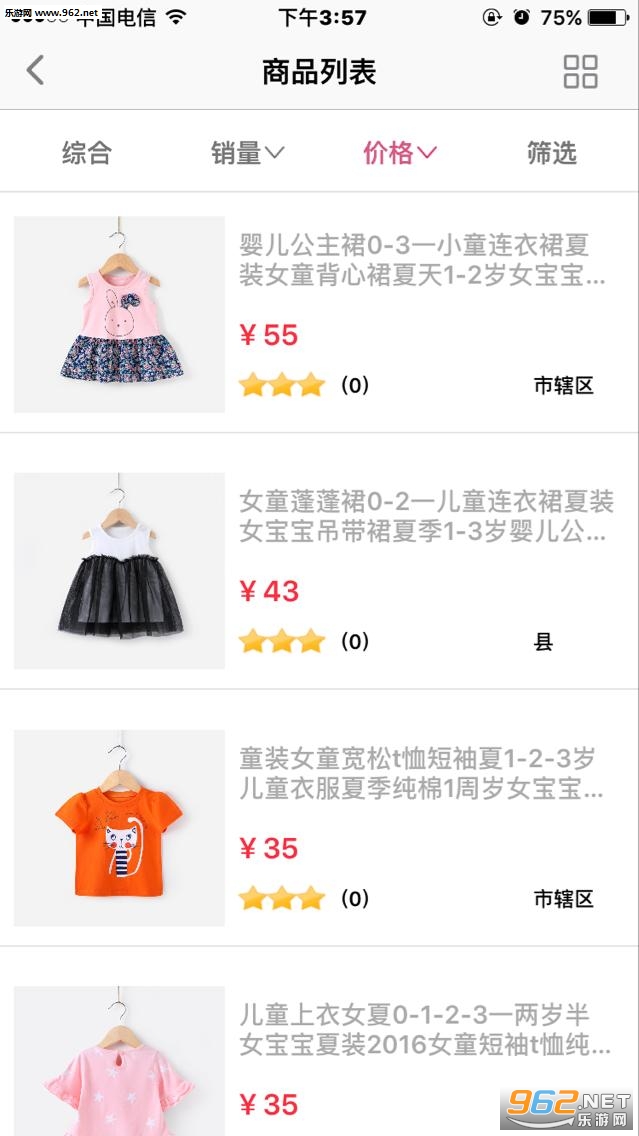Viewport: 639px width, 1136px height.
Task: Select the 综合 sorting tab
Action: click(x=87, y=153)
